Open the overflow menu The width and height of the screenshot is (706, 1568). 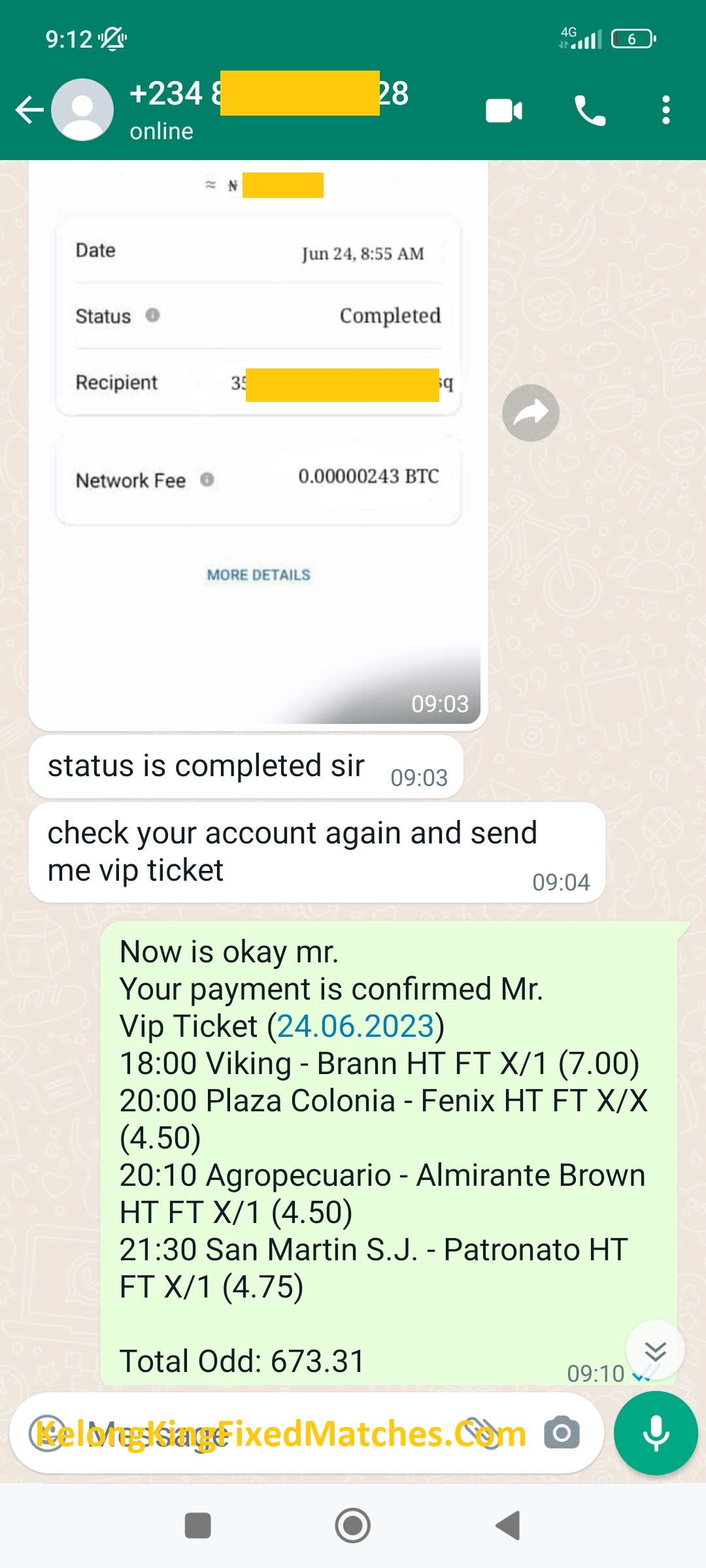(665, 110)
